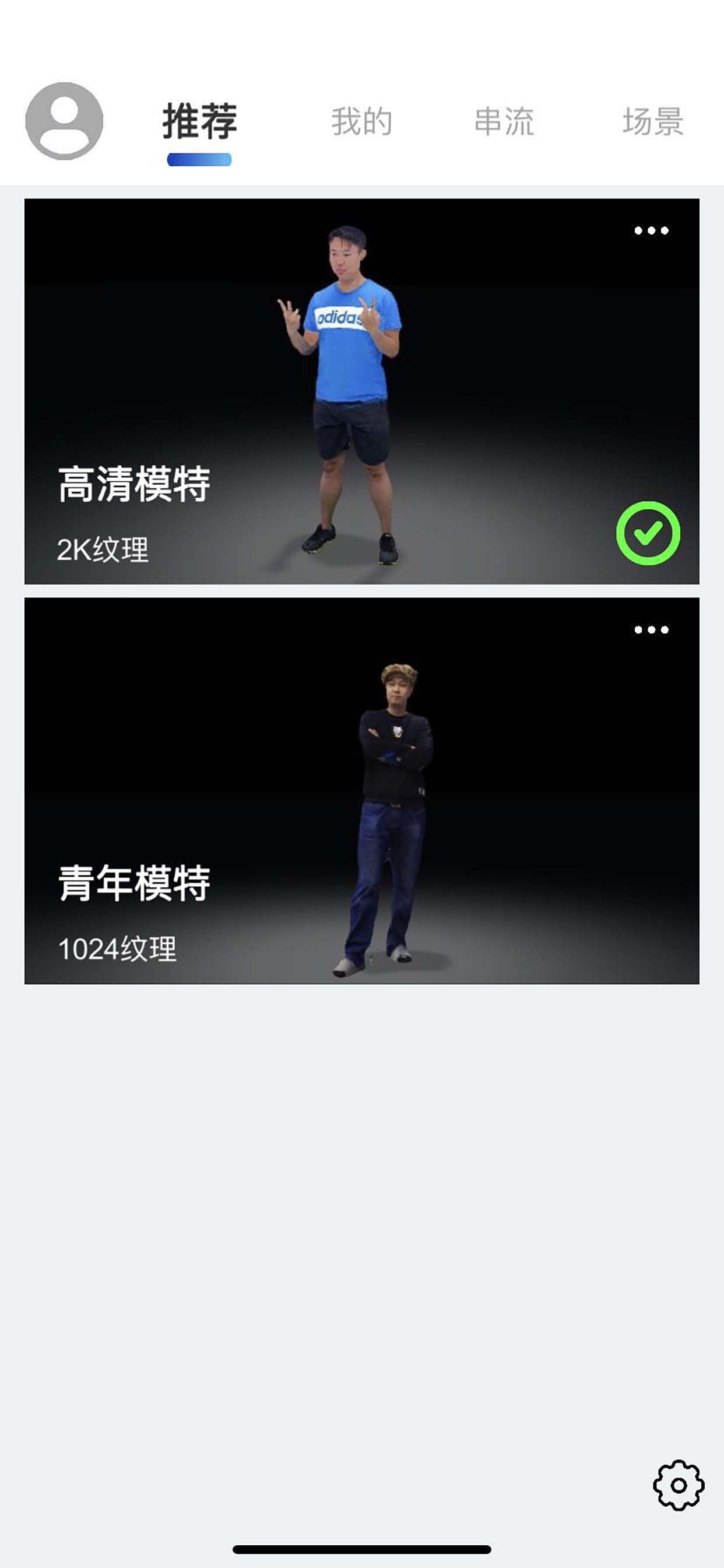Open the 高清模特 model card

point(361,391)
